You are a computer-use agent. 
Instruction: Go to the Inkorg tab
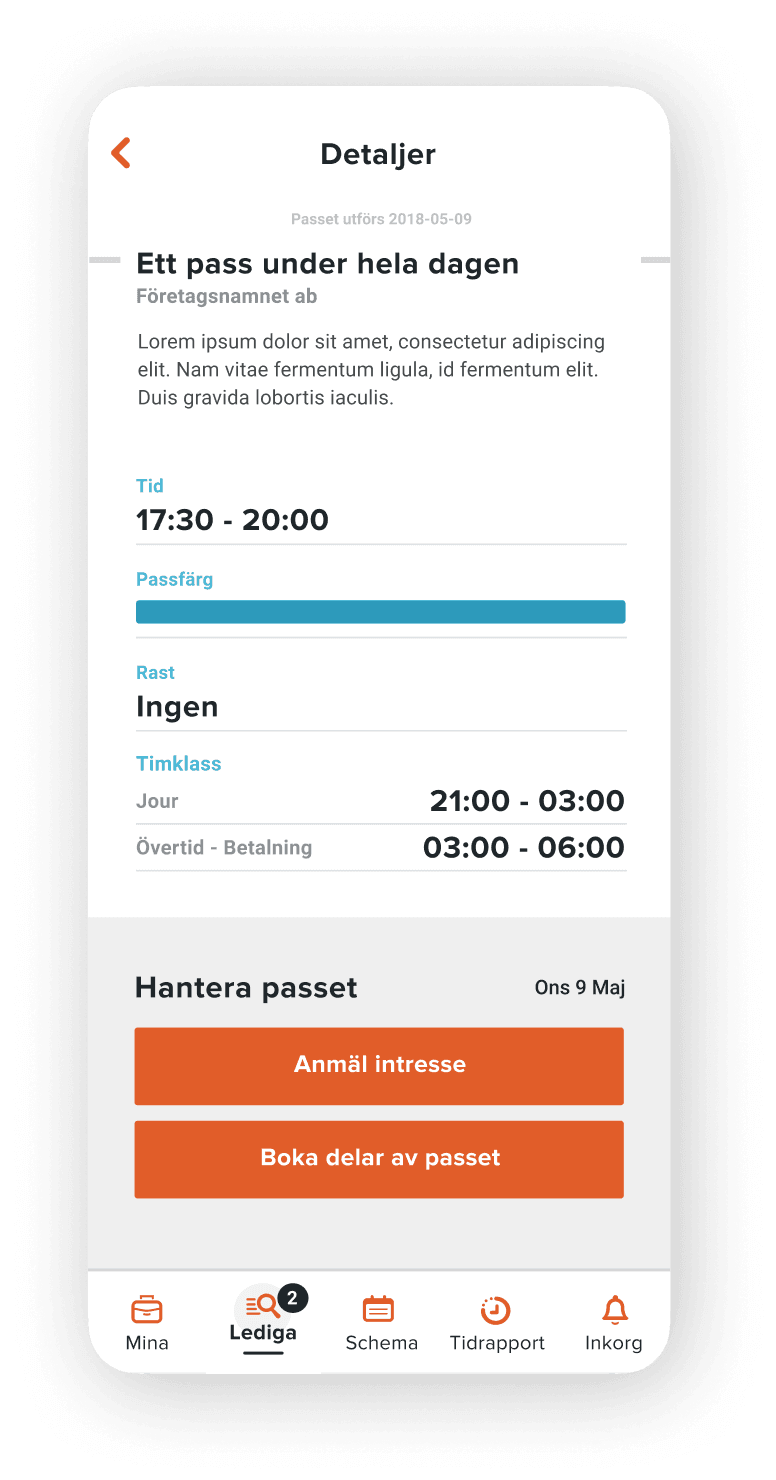click(x=613, y=1322)
